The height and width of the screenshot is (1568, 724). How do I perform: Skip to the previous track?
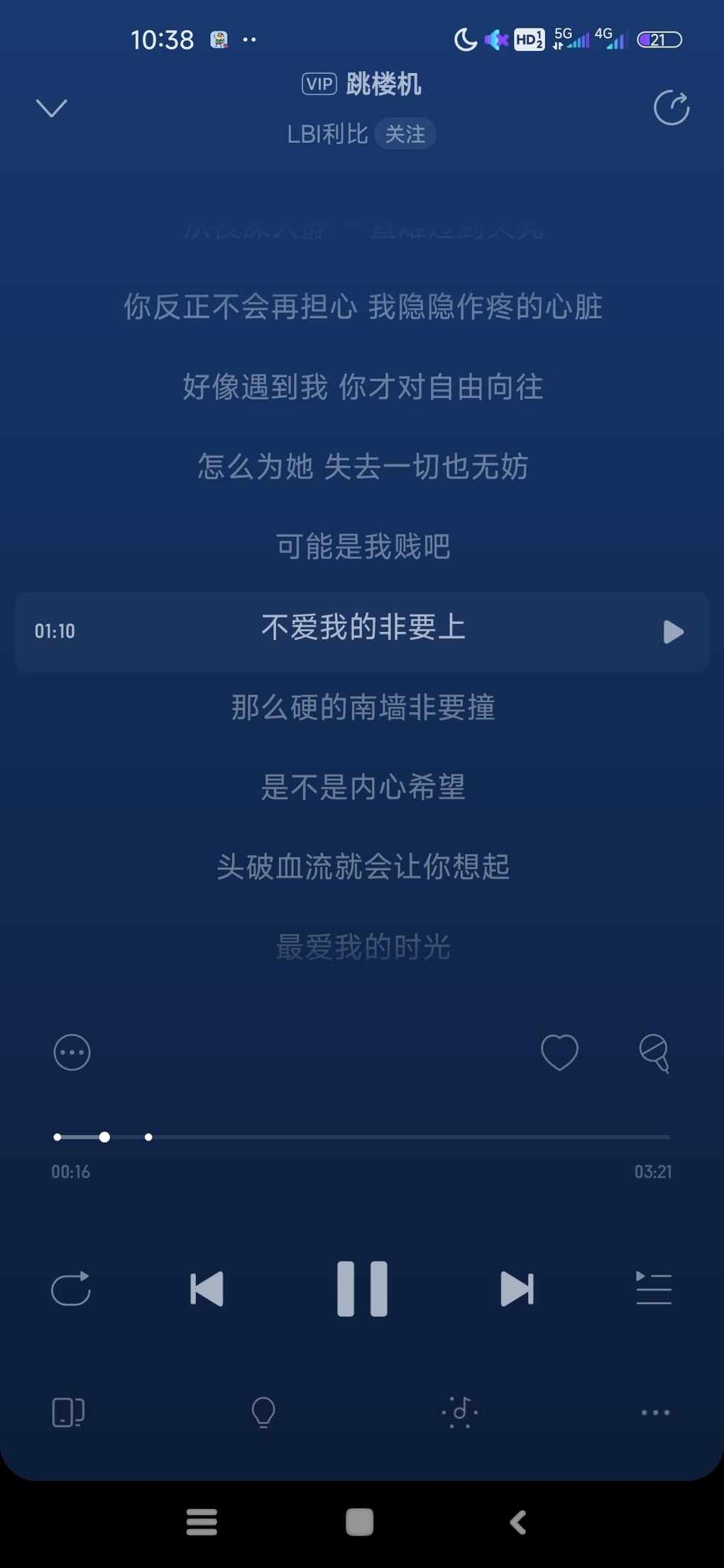[x=207, y=1288]
